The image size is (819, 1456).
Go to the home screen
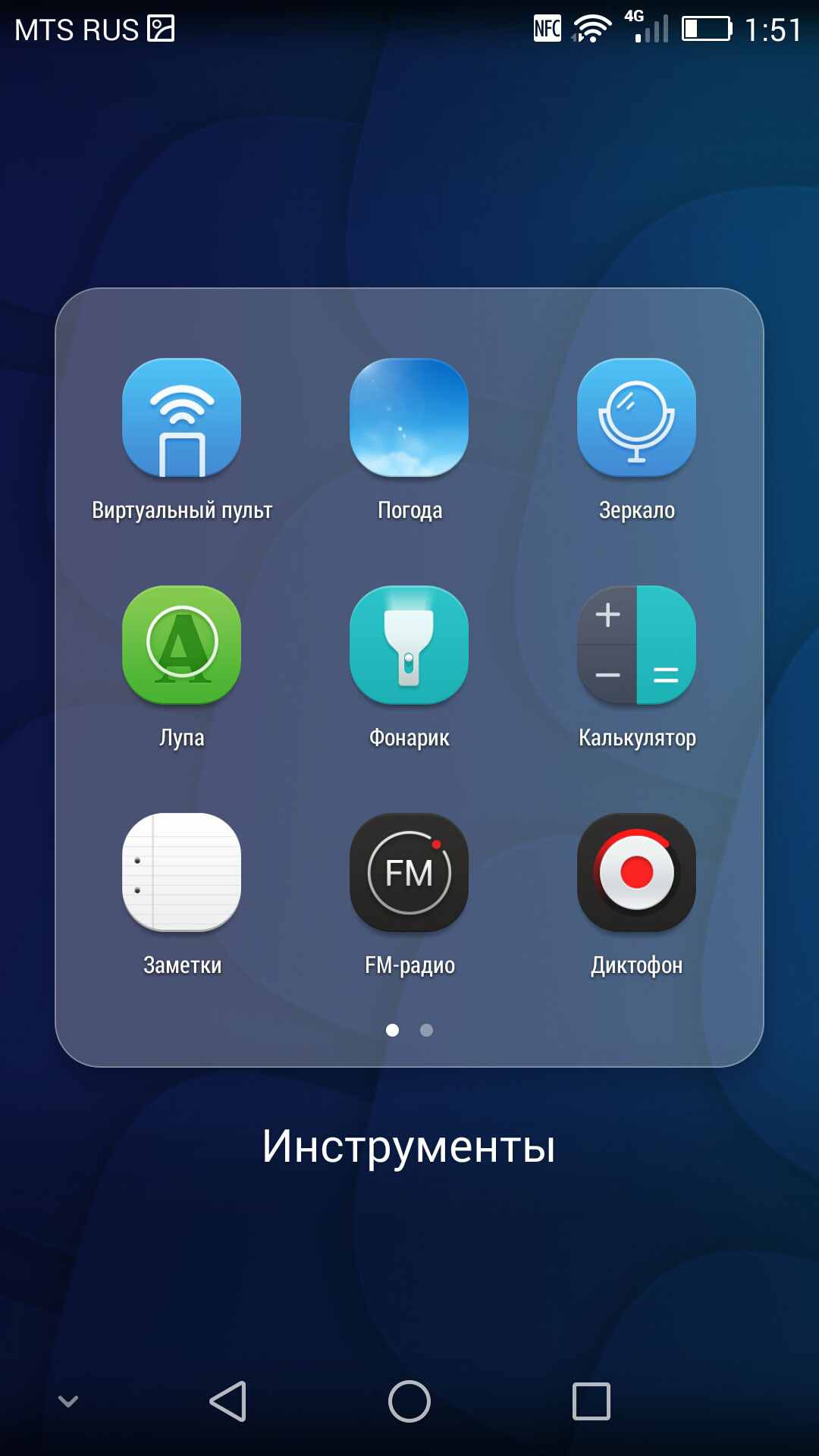point(409,1401)
